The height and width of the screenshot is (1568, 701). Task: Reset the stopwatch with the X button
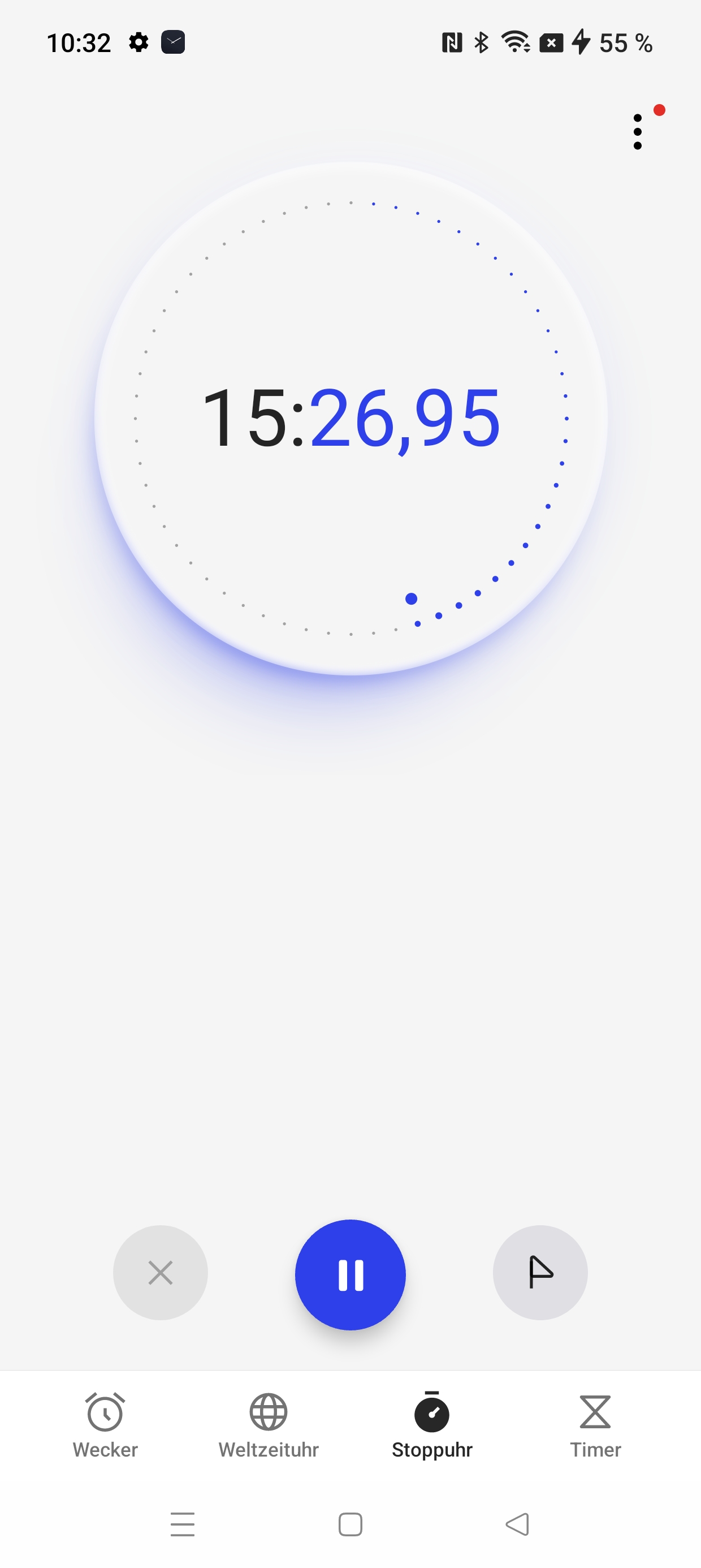161,1272
